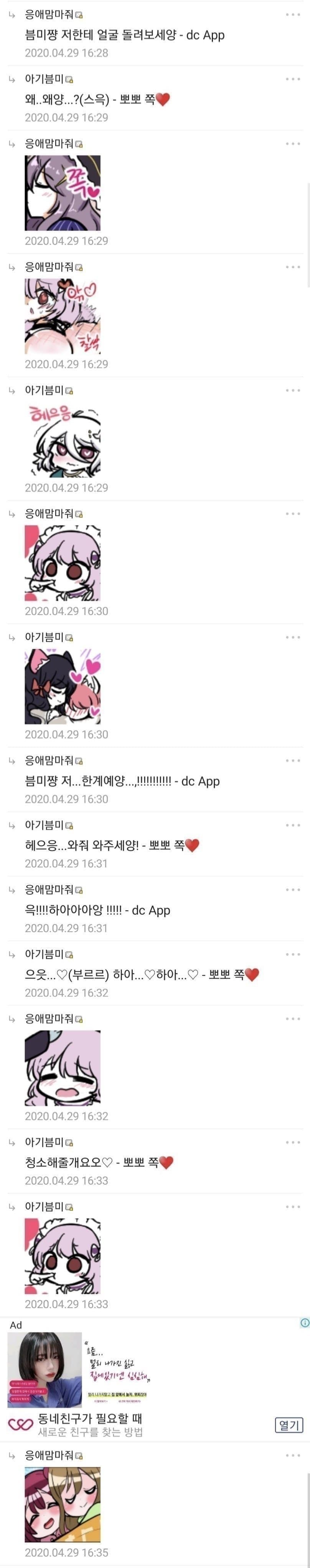Open 아기븜미's profile on the '청소해줄개요오' comment
This screenshot has width=310, height=1568.
[44, 1142]
